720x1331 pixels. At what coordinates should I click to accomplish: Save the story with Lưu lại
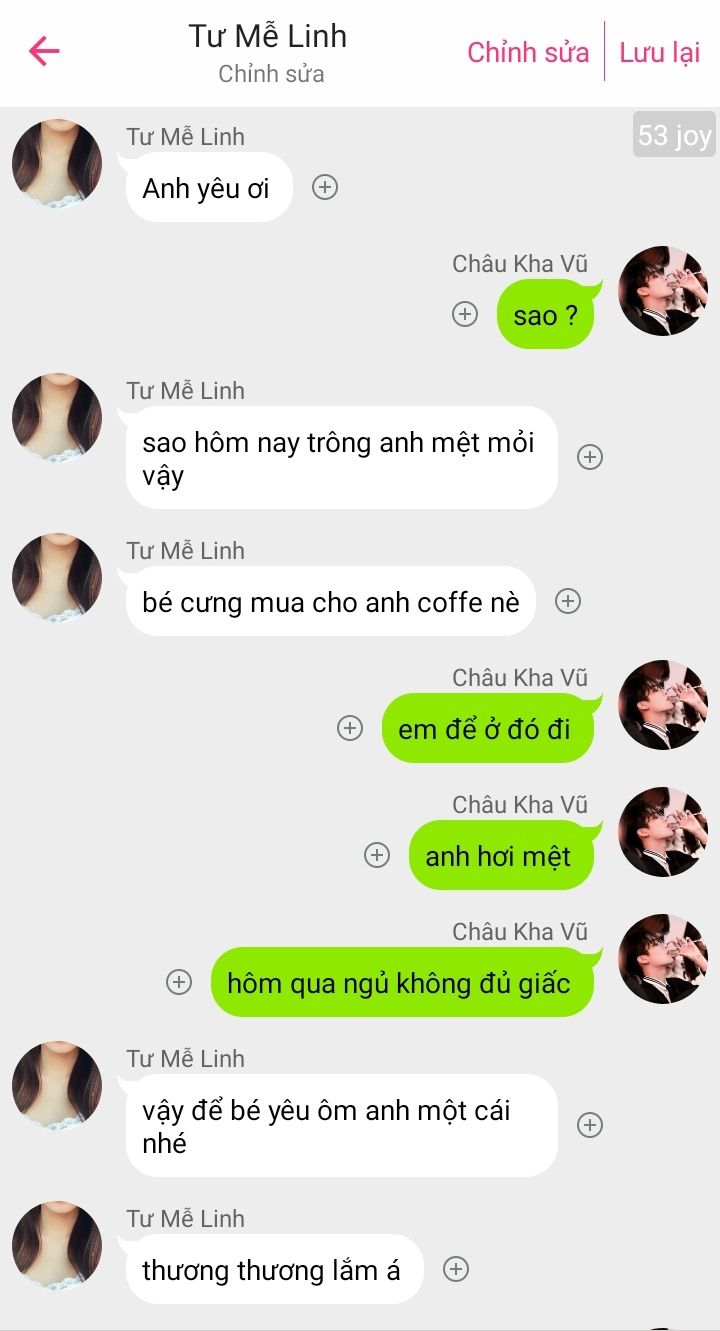pos(660,52)
